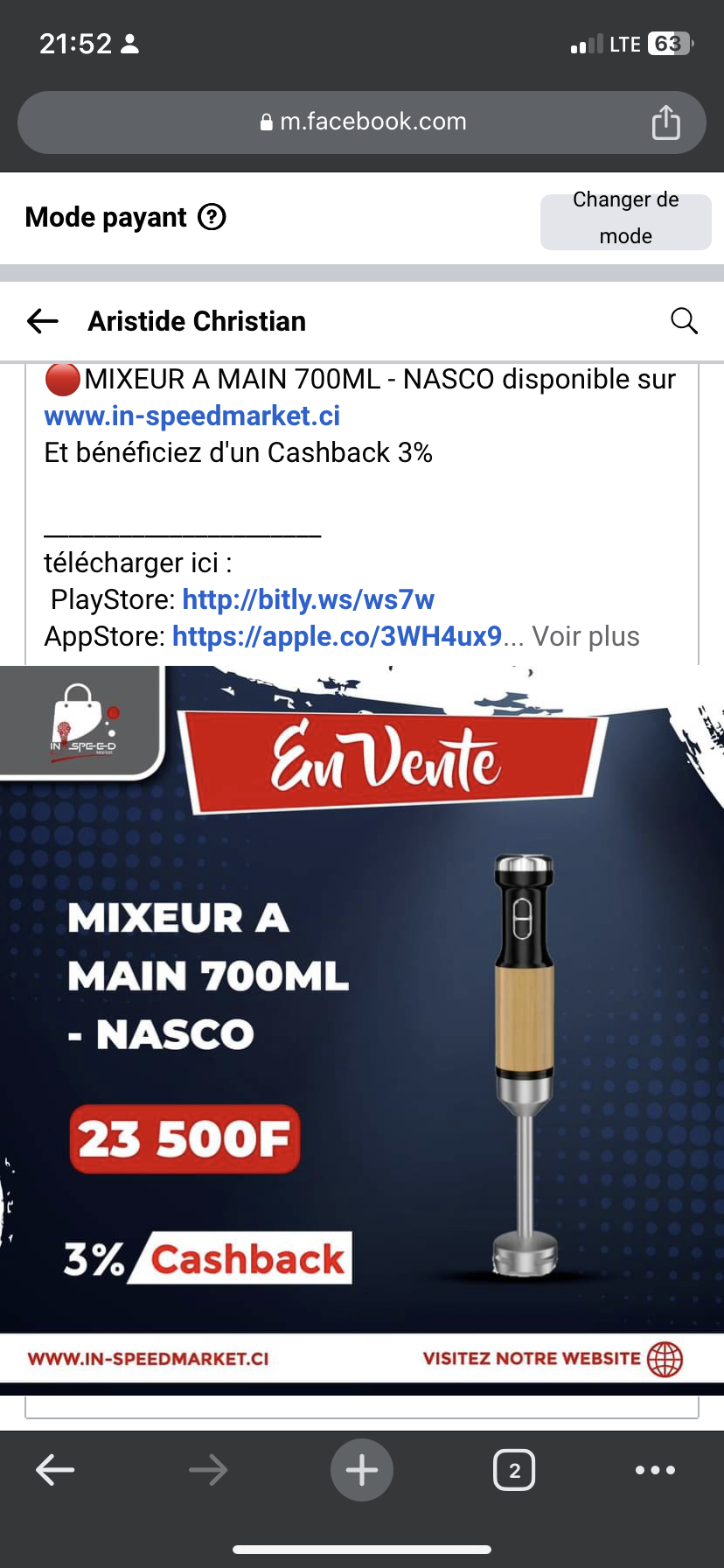The height and width of the screenshot is (1568, 724).
Task: View the two open tabs
Action: pyautogui.click(x=514, y=1470)
